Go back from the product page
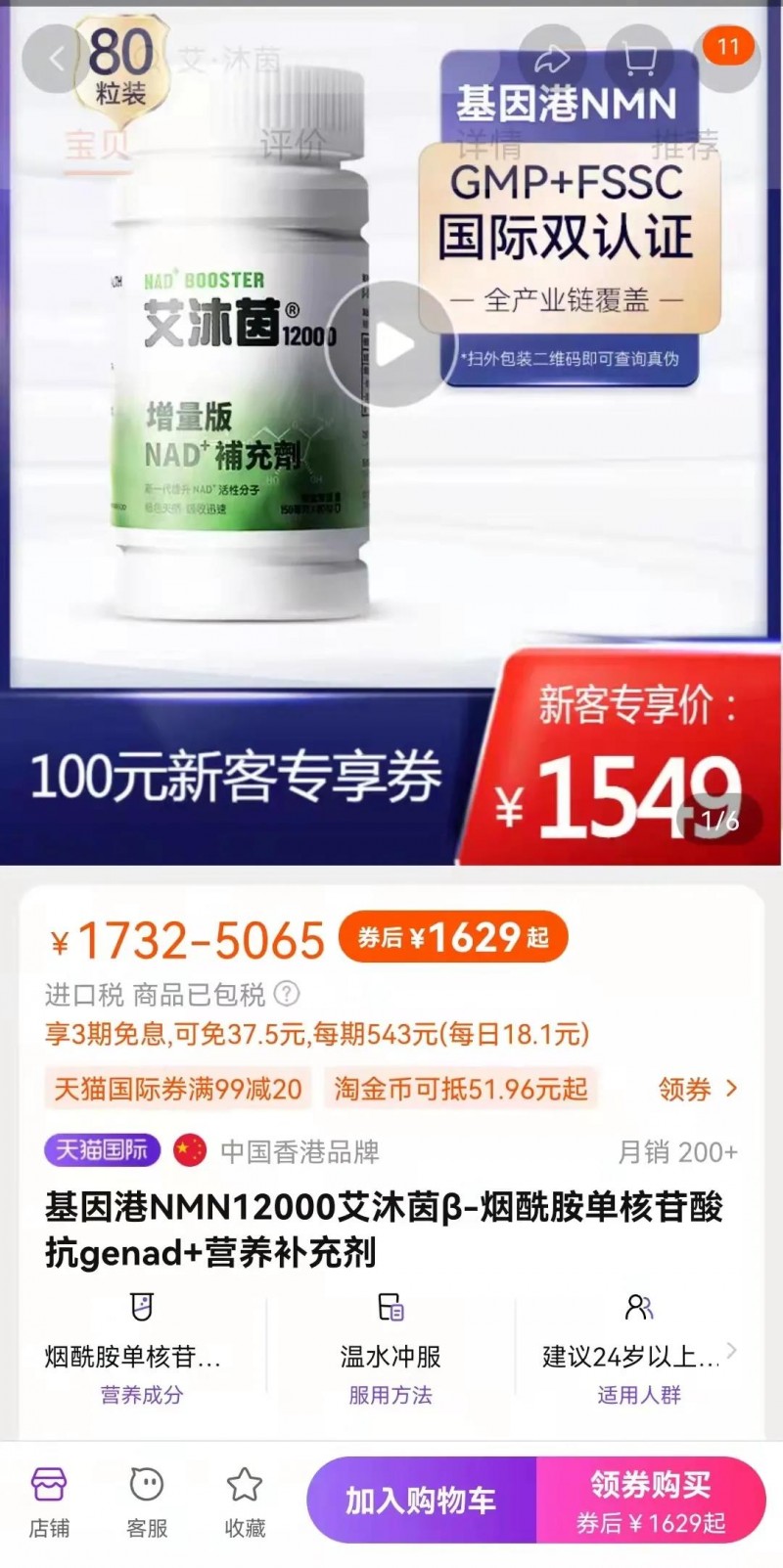This screenshot has height=1568, width=783. coord(56,60)
